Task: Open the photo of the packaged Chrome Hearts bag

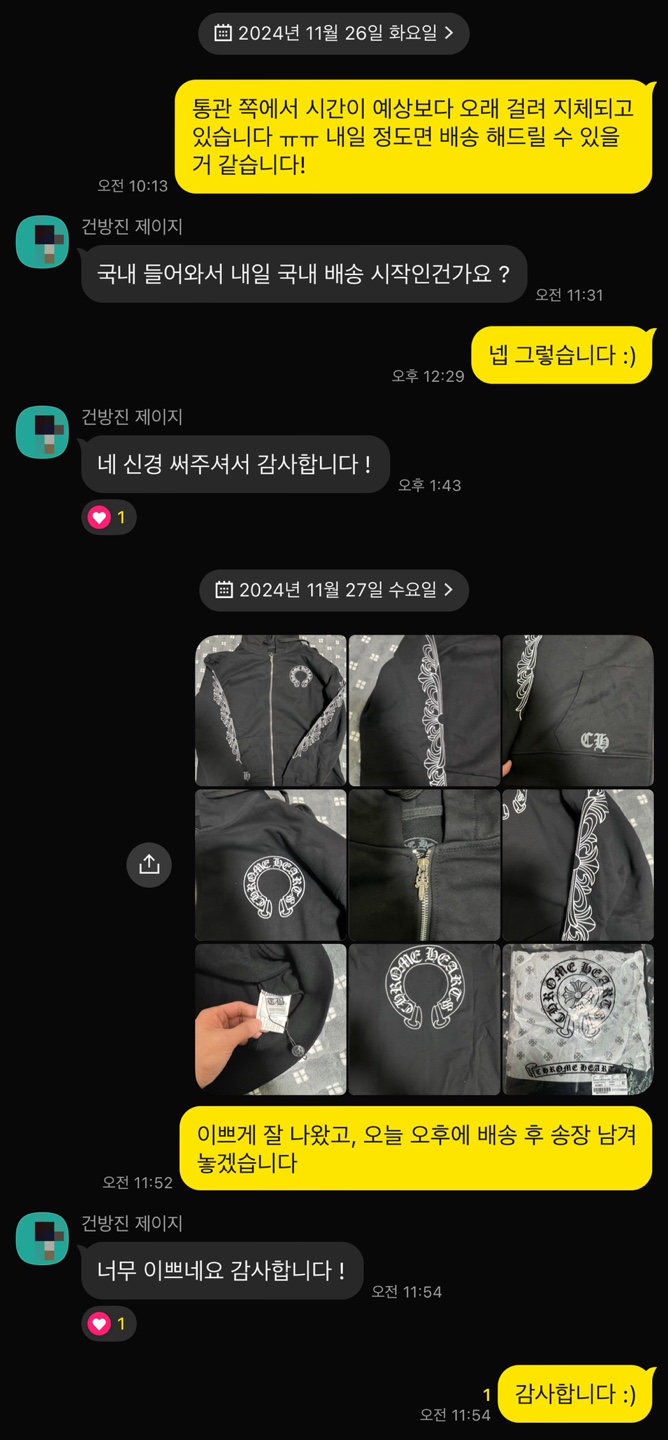Action: coord(577,1018)
